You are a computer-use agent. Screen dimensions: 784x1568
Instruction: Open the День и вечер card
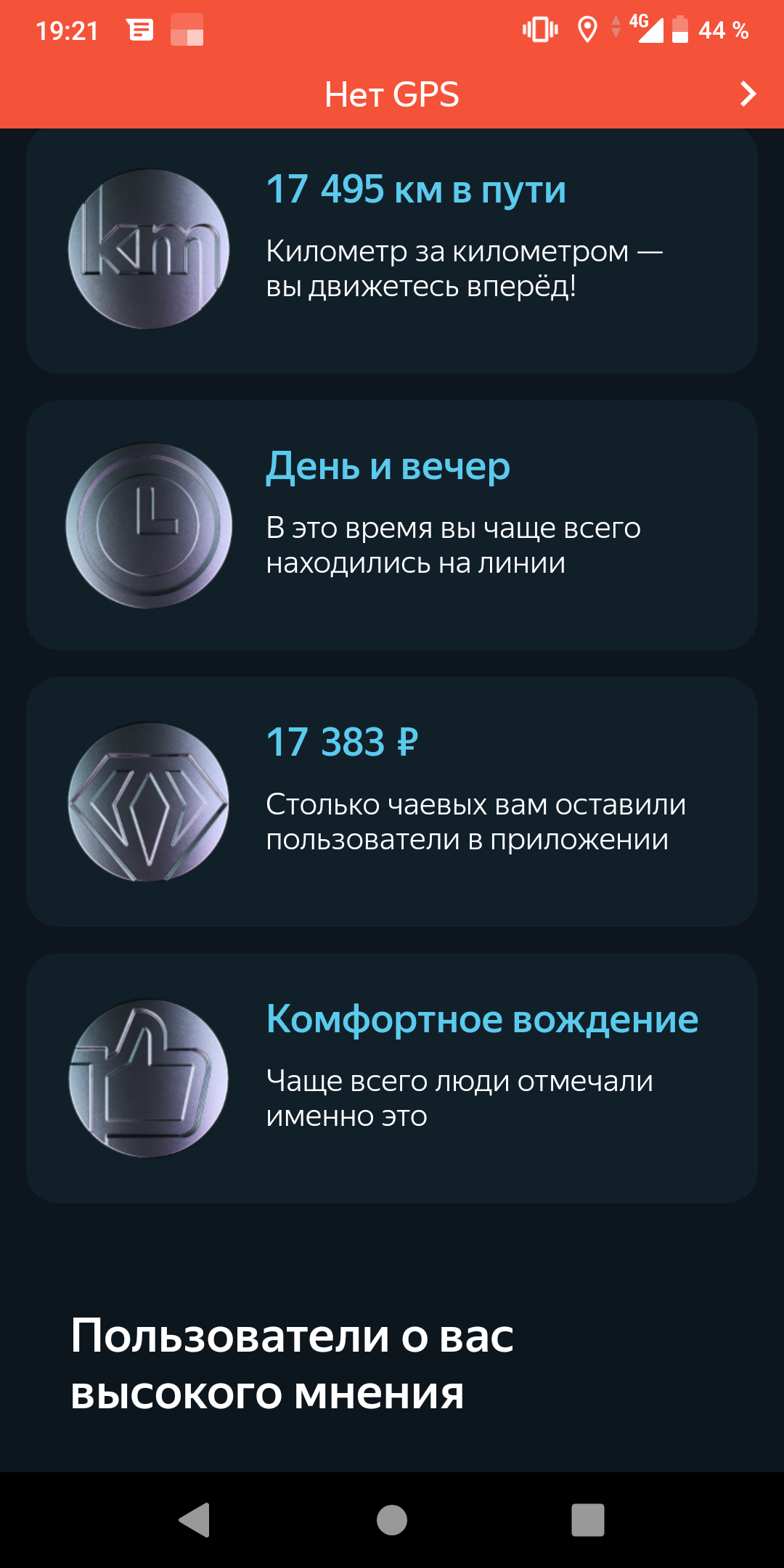[x=392, y=525]
